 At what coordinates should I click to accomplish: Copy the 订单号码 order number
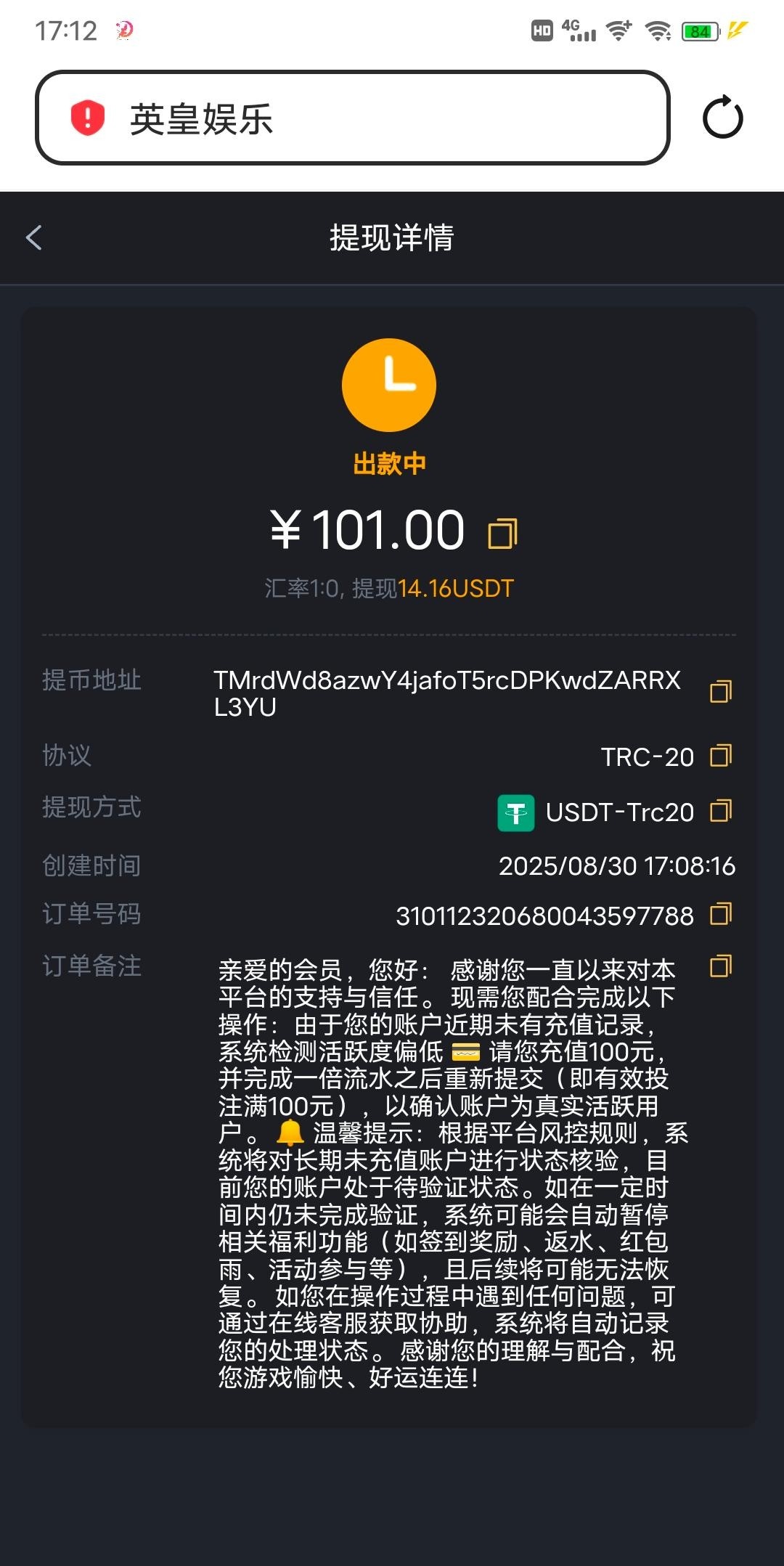point(720,914)
